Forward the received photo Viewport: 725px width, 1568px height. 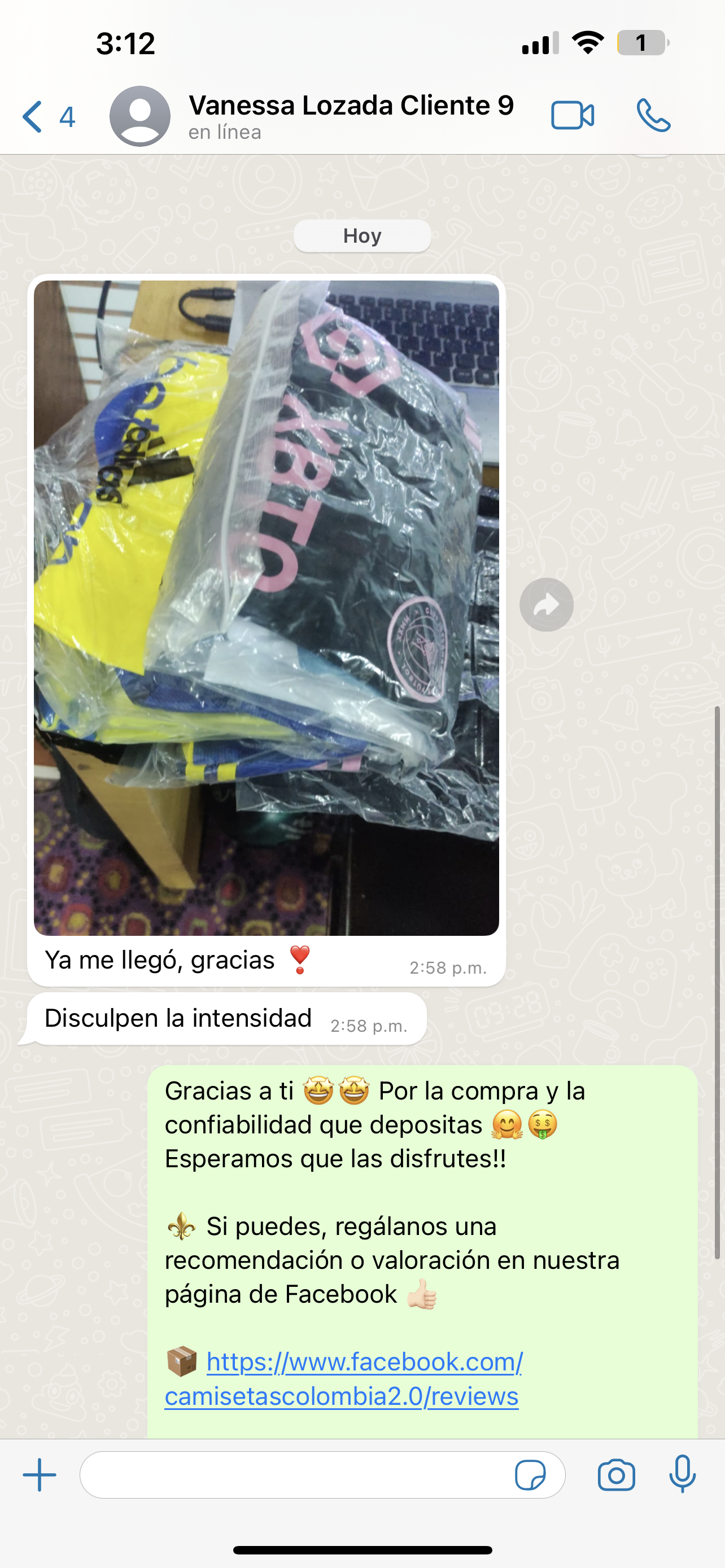546,605
